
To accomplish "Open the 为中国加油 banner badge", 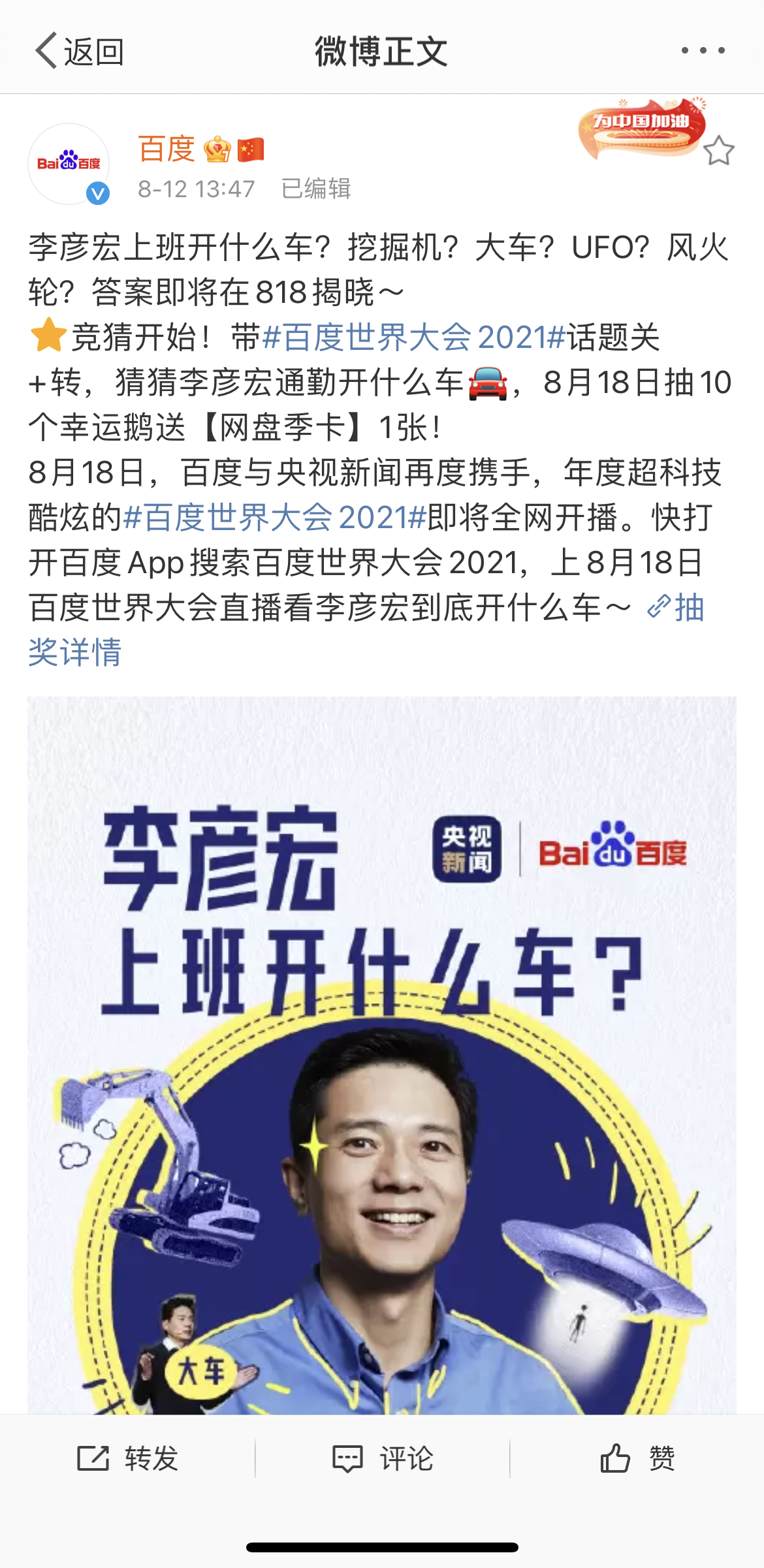I will 641,129.
